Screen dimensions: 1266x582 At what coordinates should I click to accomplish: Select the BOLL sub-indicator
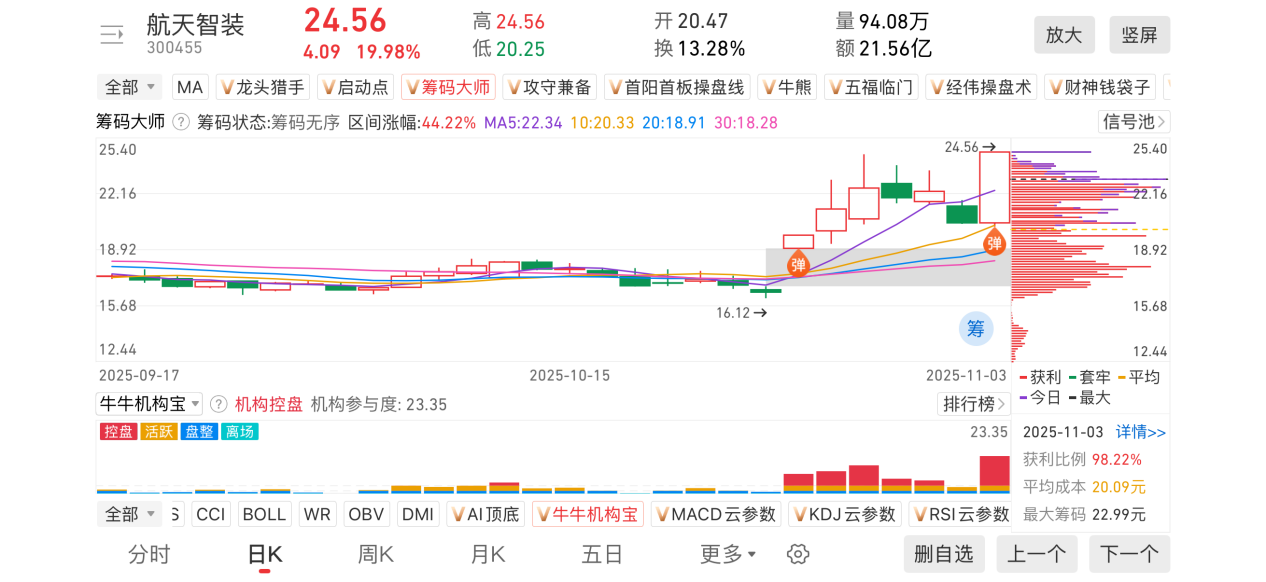point(264,514)
